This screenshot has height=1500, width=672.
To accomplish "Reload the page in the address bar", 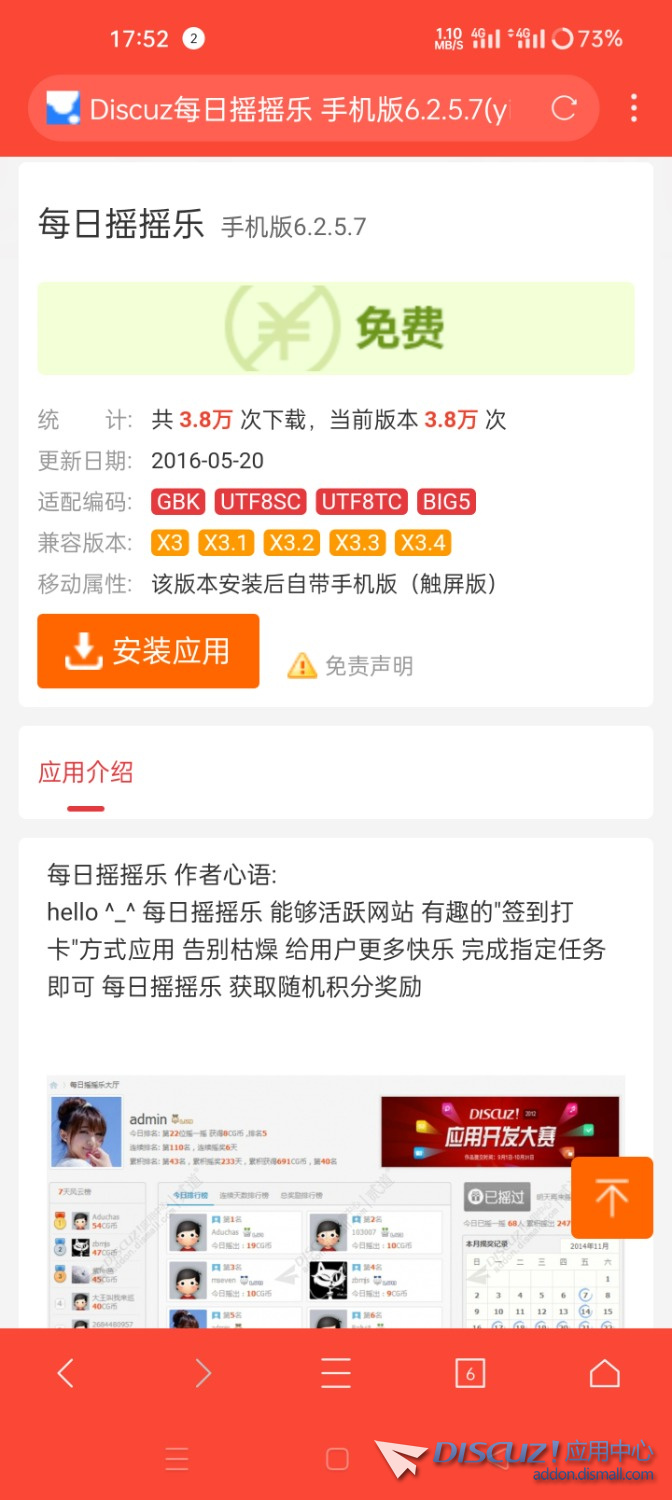I will click(x=564, y=108).
